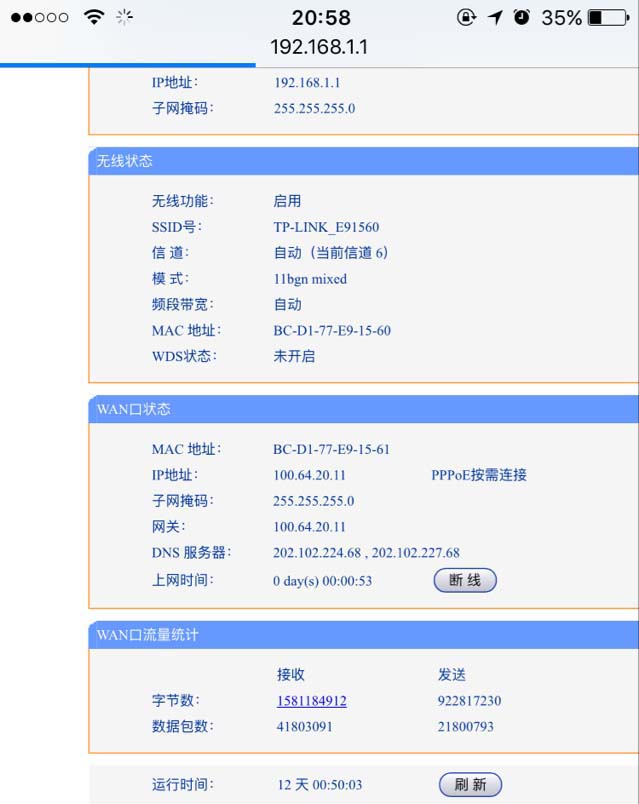Image resolution: width=639 pixels, height=804 pixels.
Task: Tap the 192.168.1.1 address bar
Action: pyautogui.click(x=319, y=47)
